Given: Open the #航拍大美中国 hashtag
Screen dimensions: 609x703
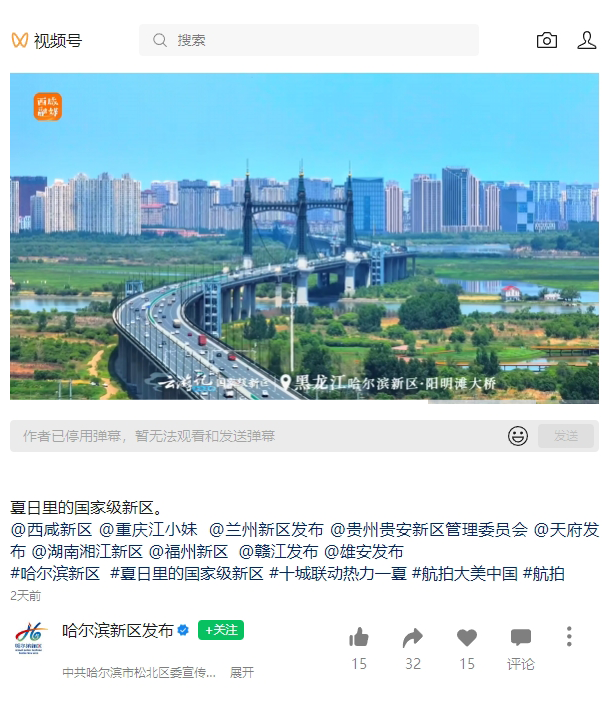Looking at the screenshot, I should click(464, 573).
